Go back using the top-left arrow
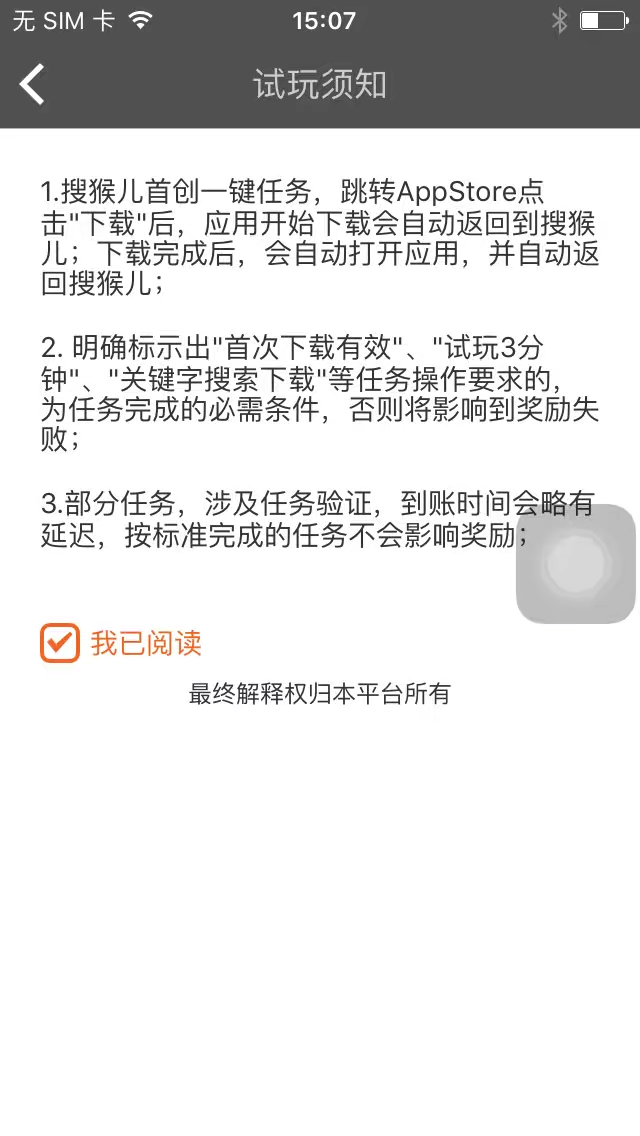640x1136 pixels. 32,85
